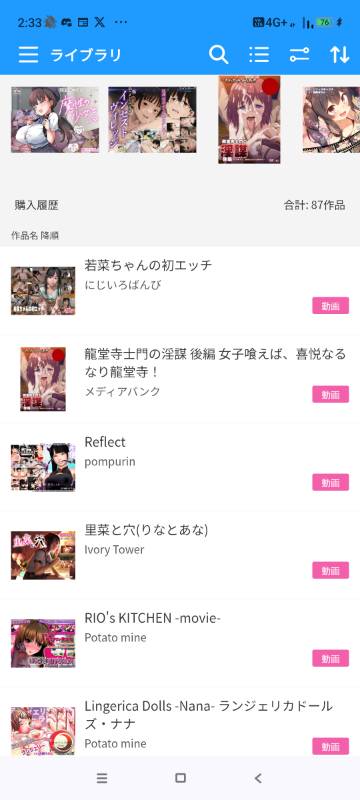Change the sort order
Viewport: 360px width, 800px height.
tap(340, 55)
